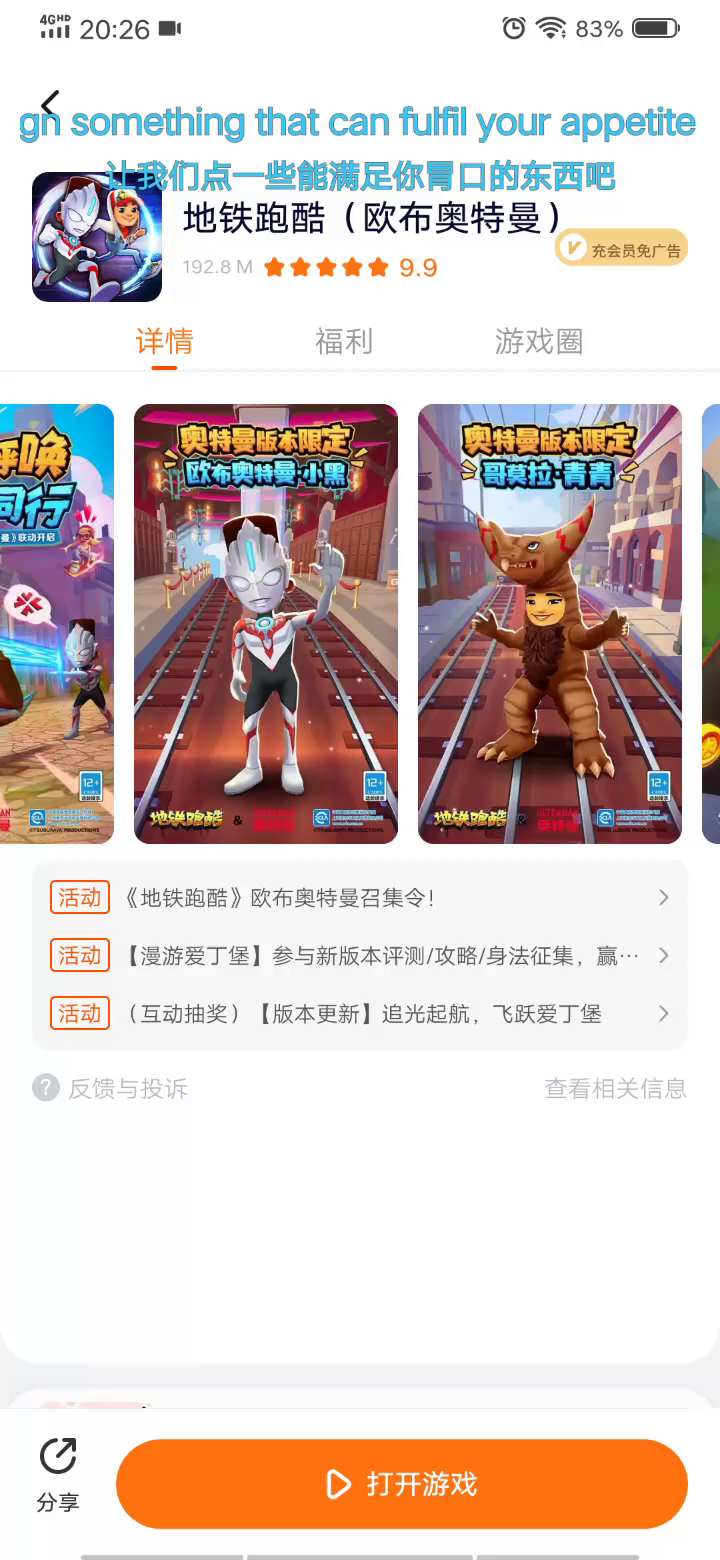The height and width of the screenshot is (1560, 720).
Task: Go back using the top-left arrow
Action: (50, 102)
